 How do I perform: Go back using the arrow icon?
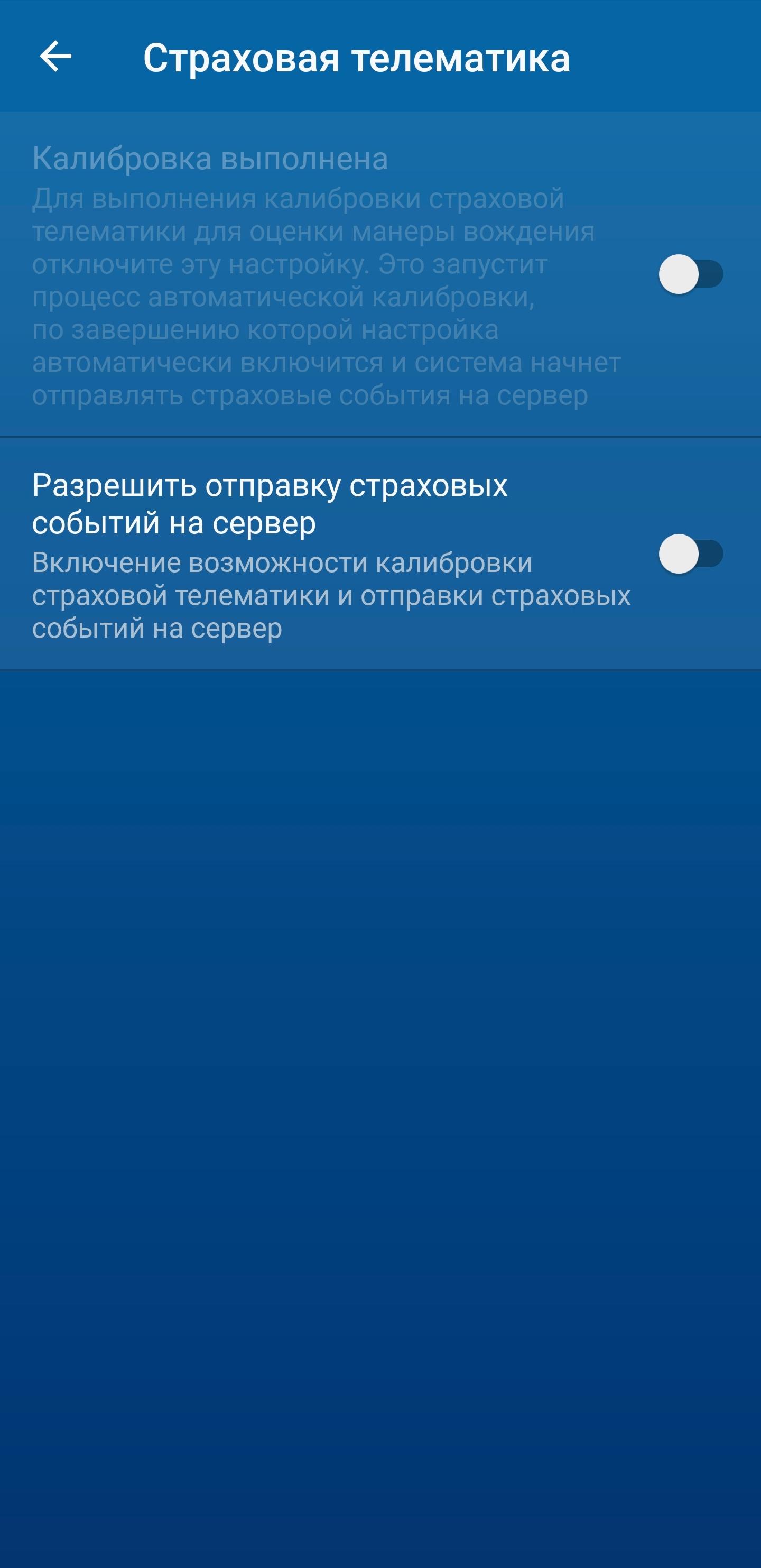click(55, 57)
